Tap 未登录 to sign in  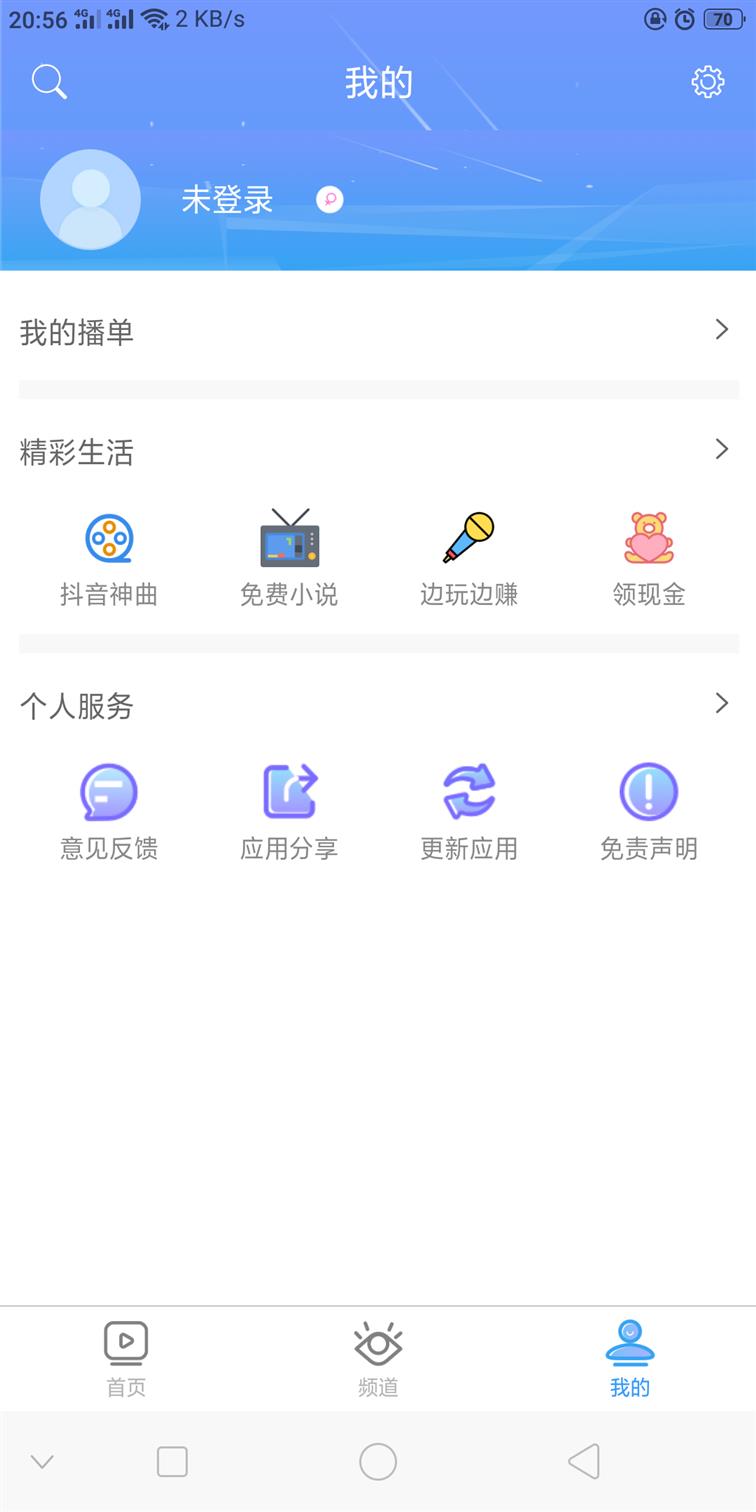[227, 200]
